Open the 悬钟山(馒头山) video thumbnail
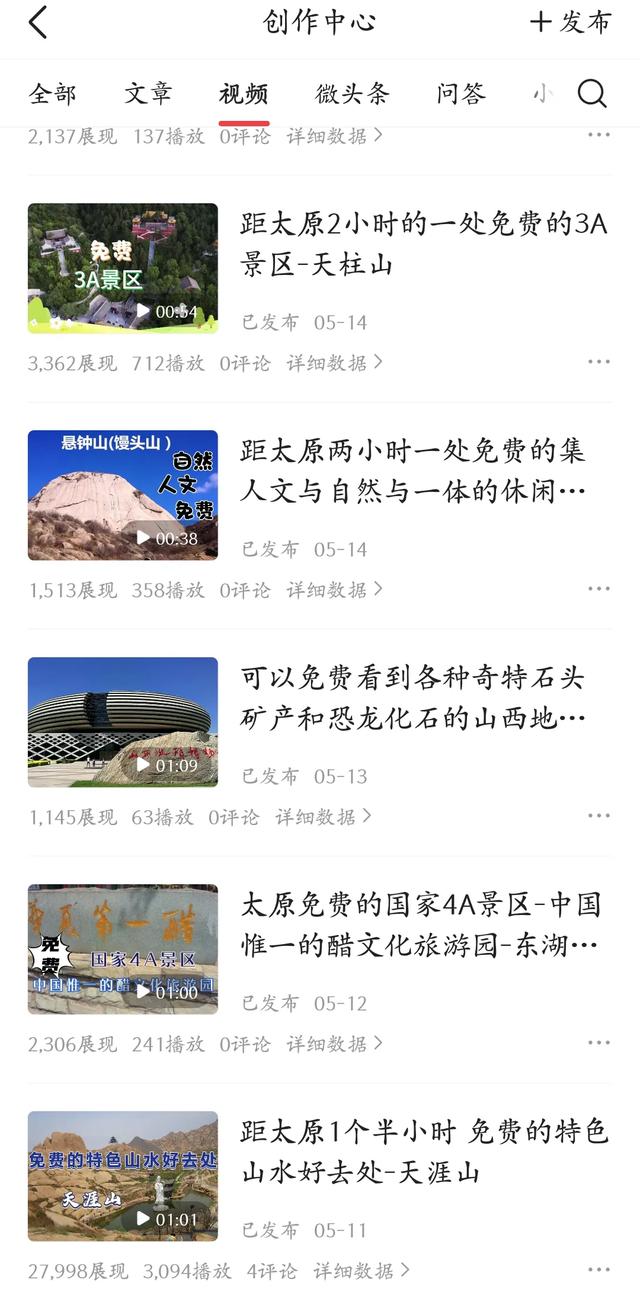The width and height of the screenshot is (640, 1308). (x=122, y=495)
